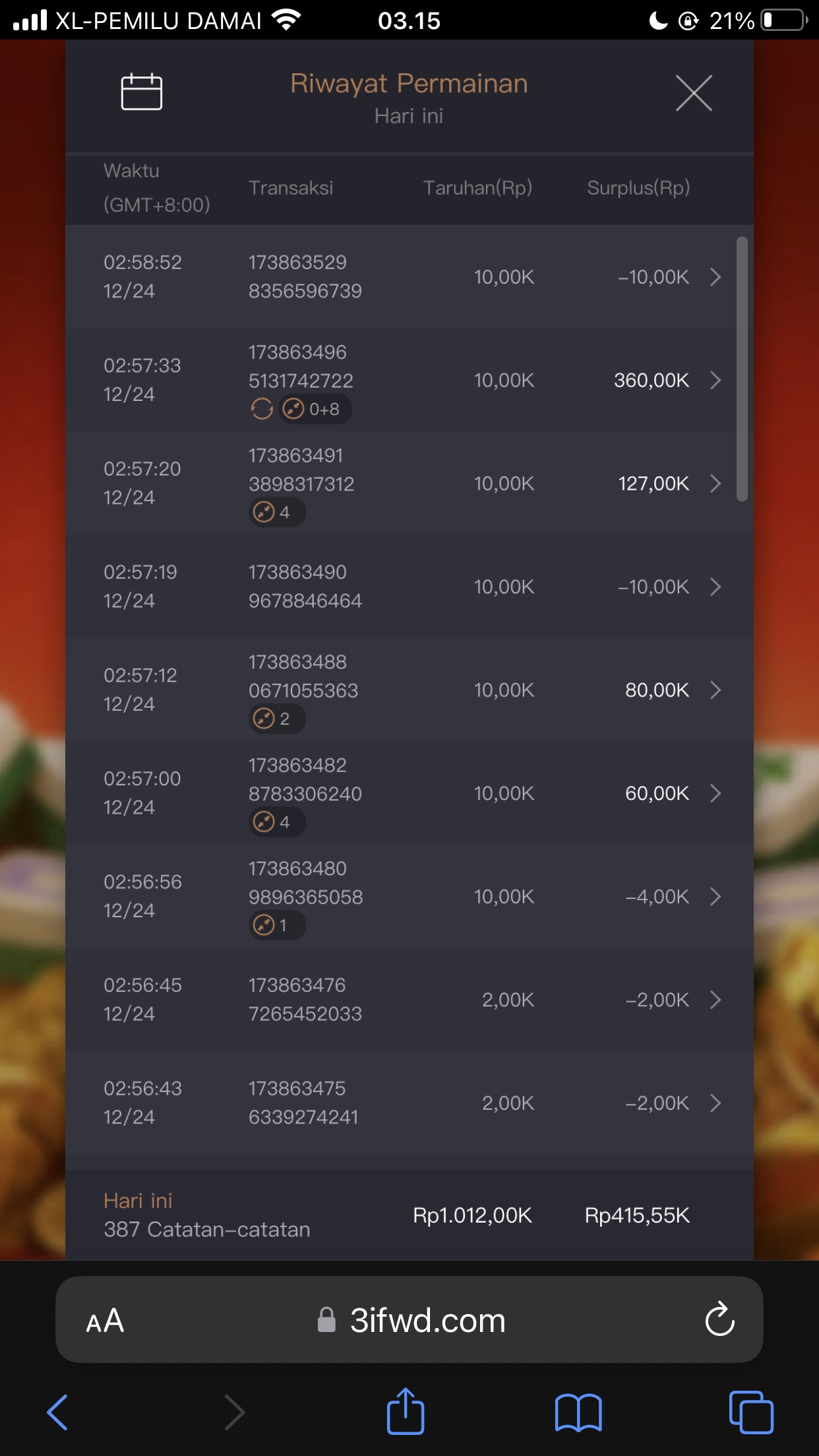The image size is (819, 1456).
Task: Open the calendar date picker
Action: point(141,92)
